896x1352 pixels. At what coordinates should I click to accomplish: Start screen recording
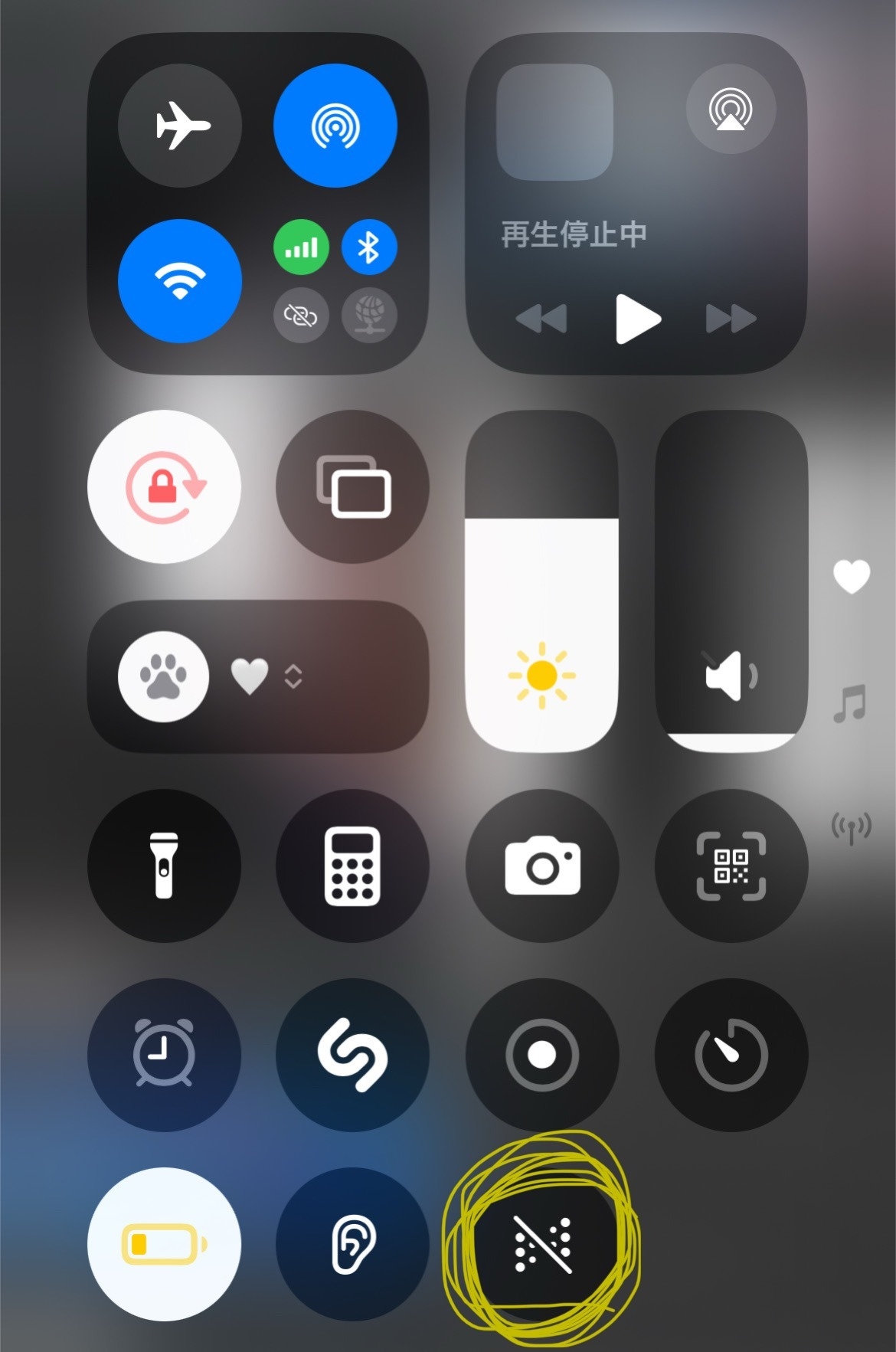coord(542,1055)
